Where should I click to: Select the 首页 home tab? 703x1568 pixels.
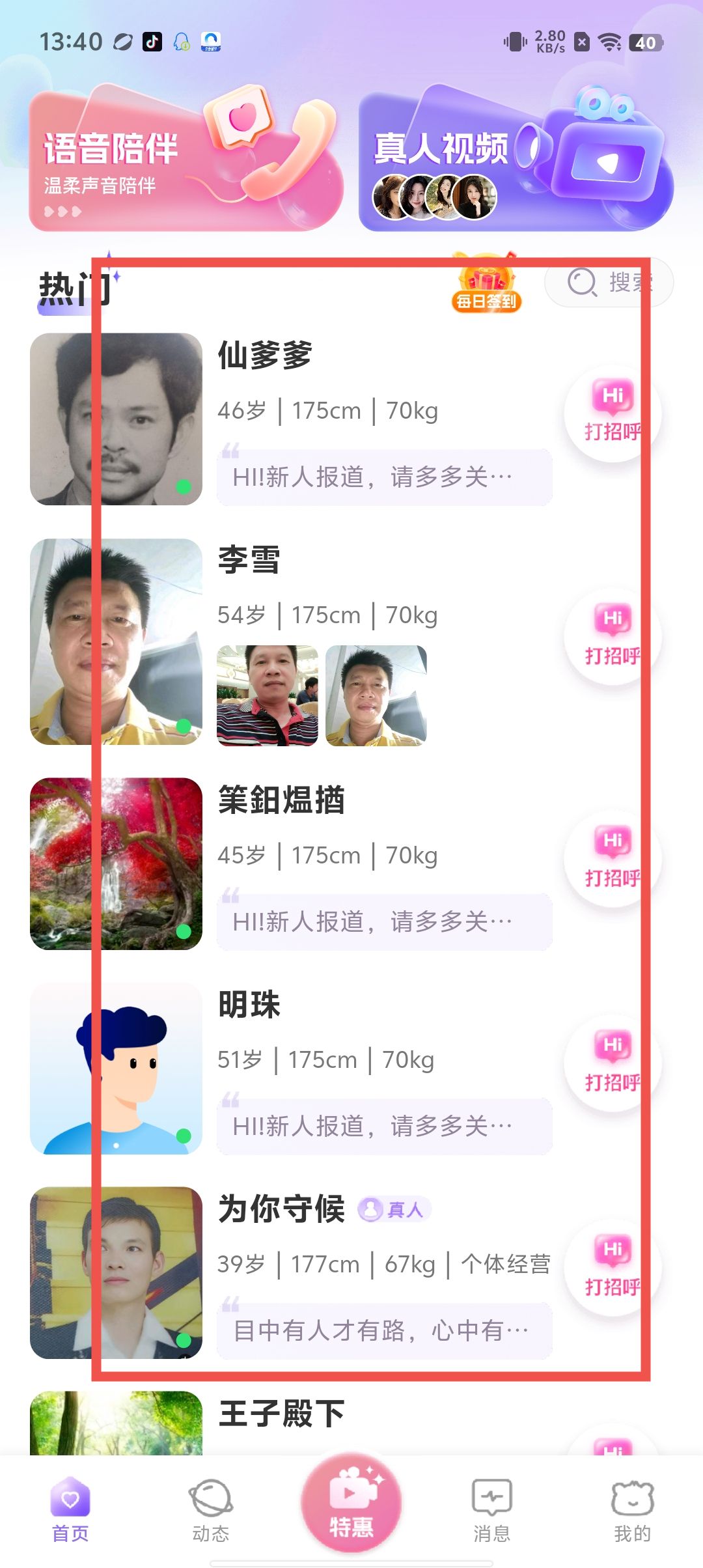point(70,1512)
